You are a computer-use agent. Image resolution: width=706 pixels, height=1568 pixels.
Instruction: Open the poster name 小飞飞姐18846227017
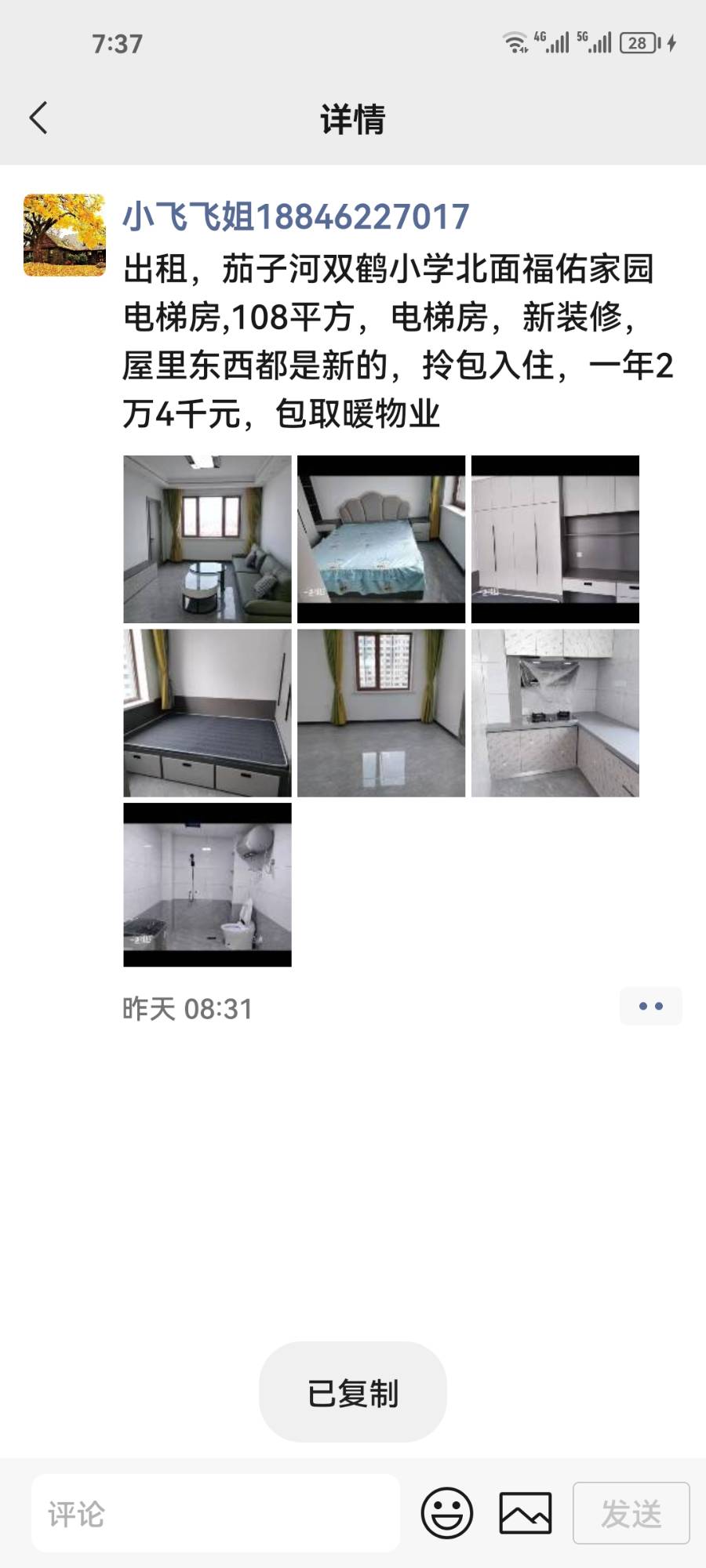tap(296, 217)
